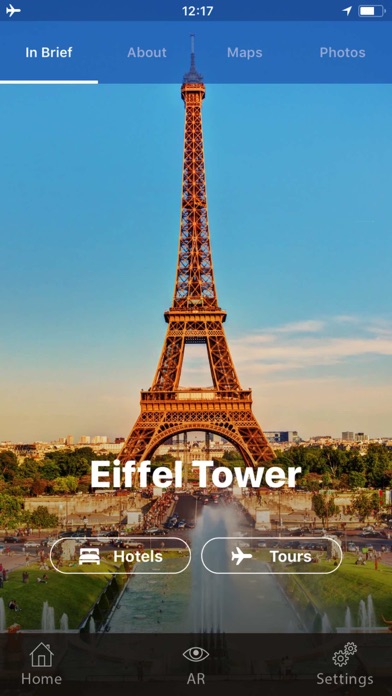Switch to the About tab

(x=147, y=52)
